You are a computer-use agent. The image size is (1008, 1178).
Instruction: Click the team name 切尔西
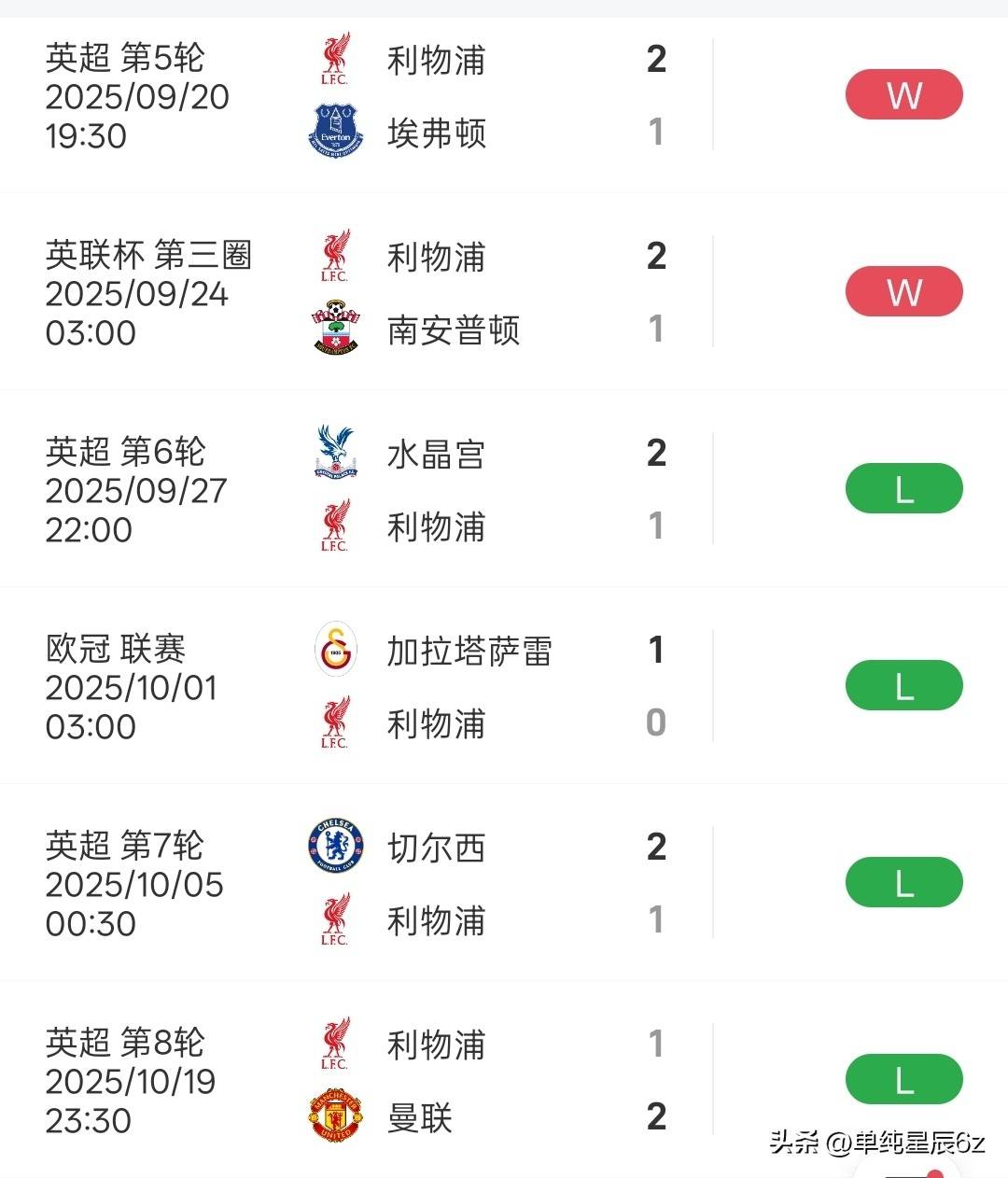435,848
